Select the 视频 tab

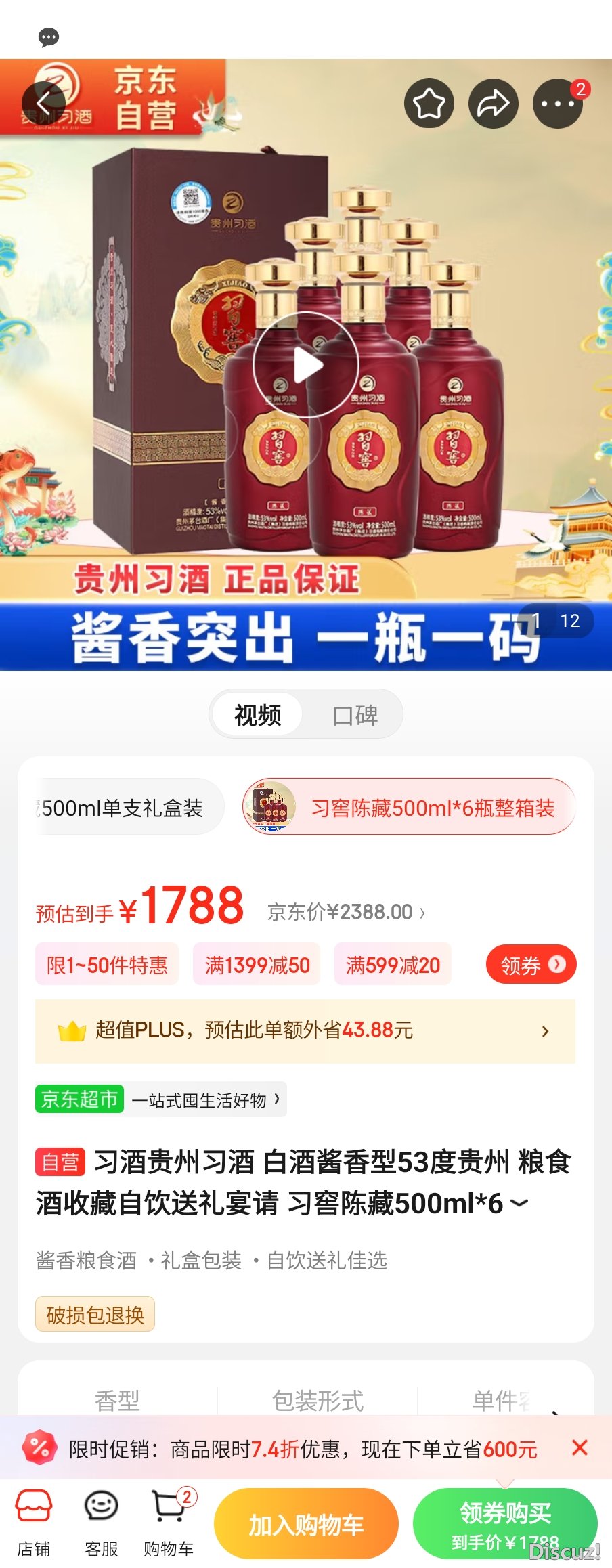[x=257, y=715]
